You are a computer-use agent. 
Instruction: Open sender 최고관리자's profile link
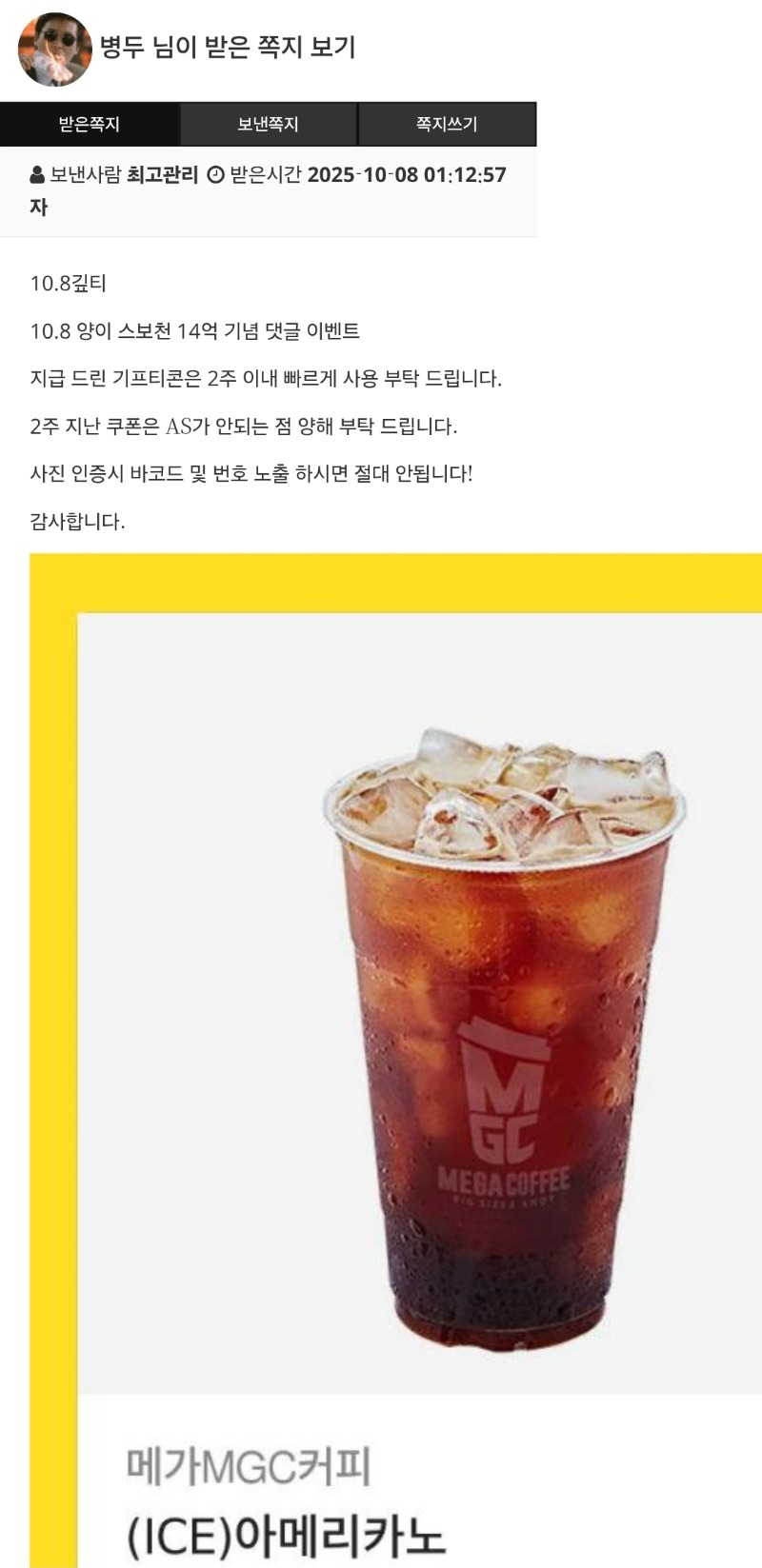coord(162,175)
